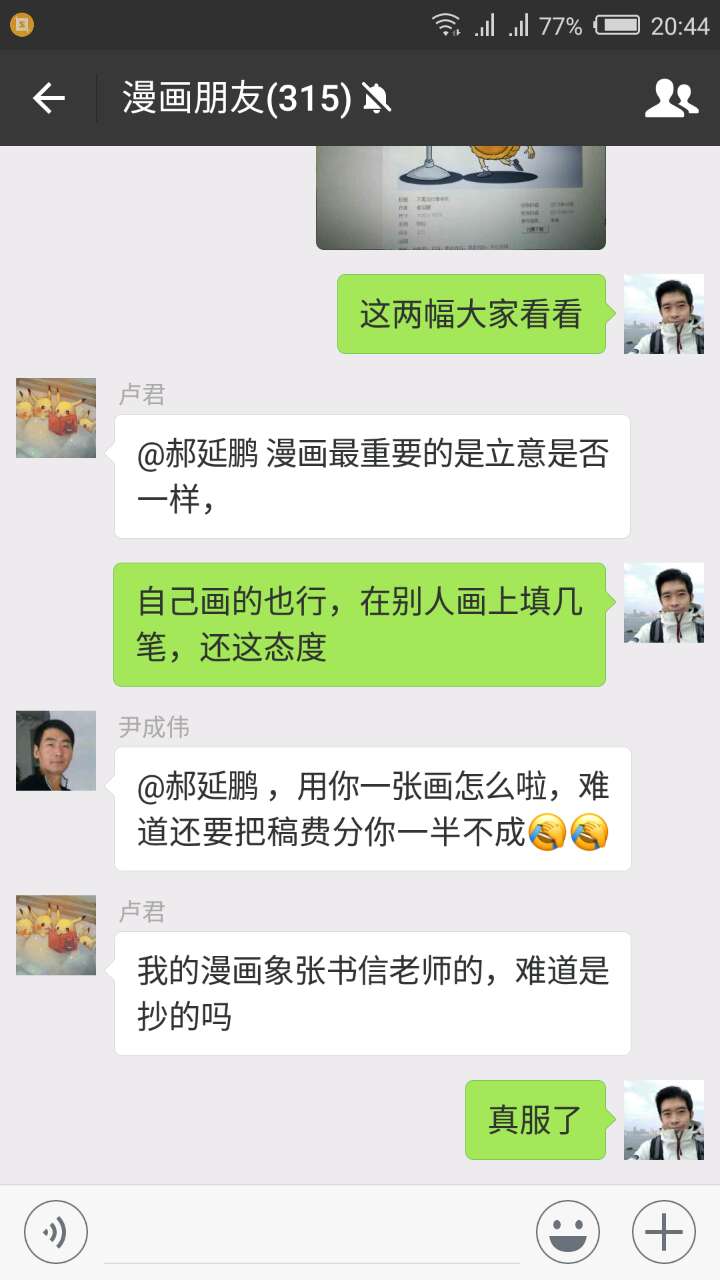Screen dimensions: 720x1280
Task: Open 卢君's avatar beside 张书信老师 message
Action: tap(56, 935)
